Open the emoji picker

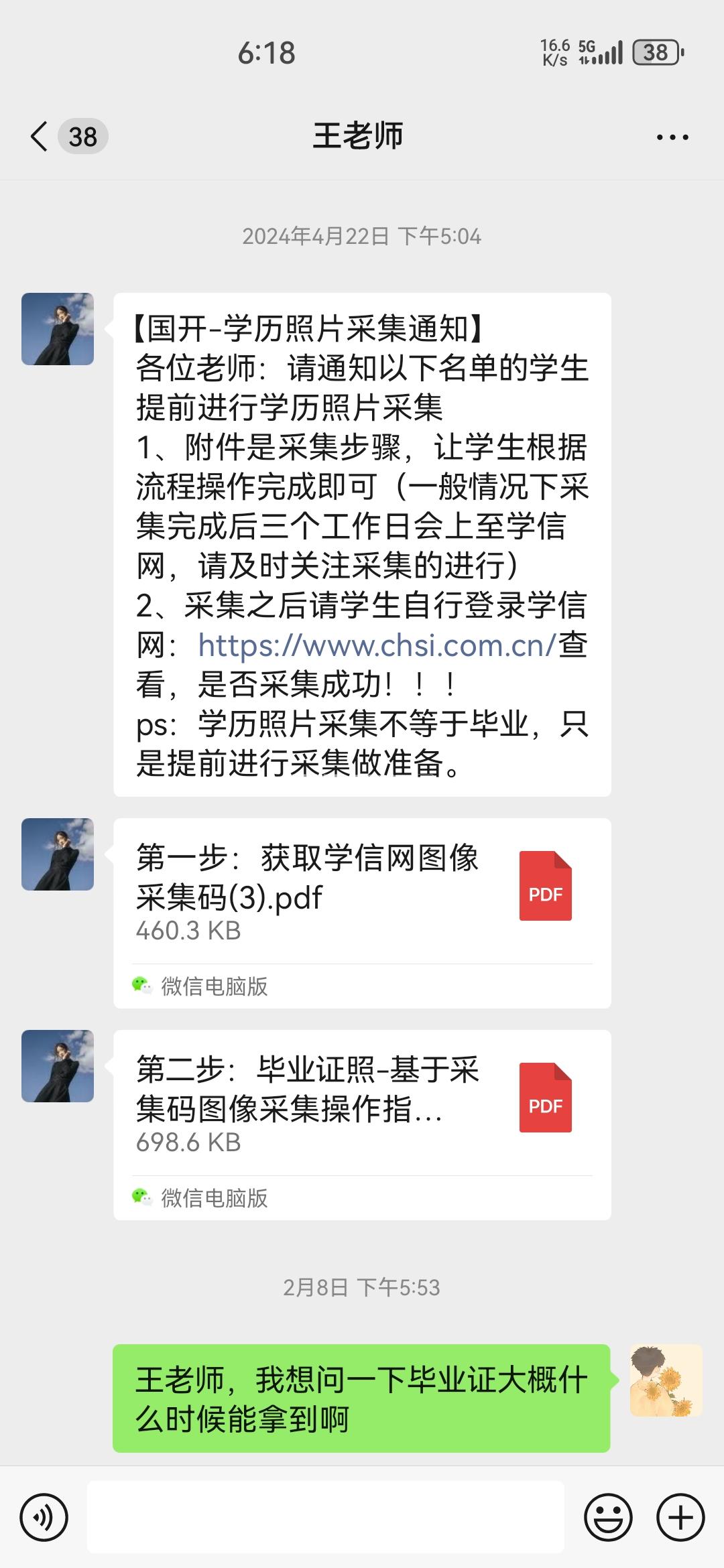tap(608, 1517)
